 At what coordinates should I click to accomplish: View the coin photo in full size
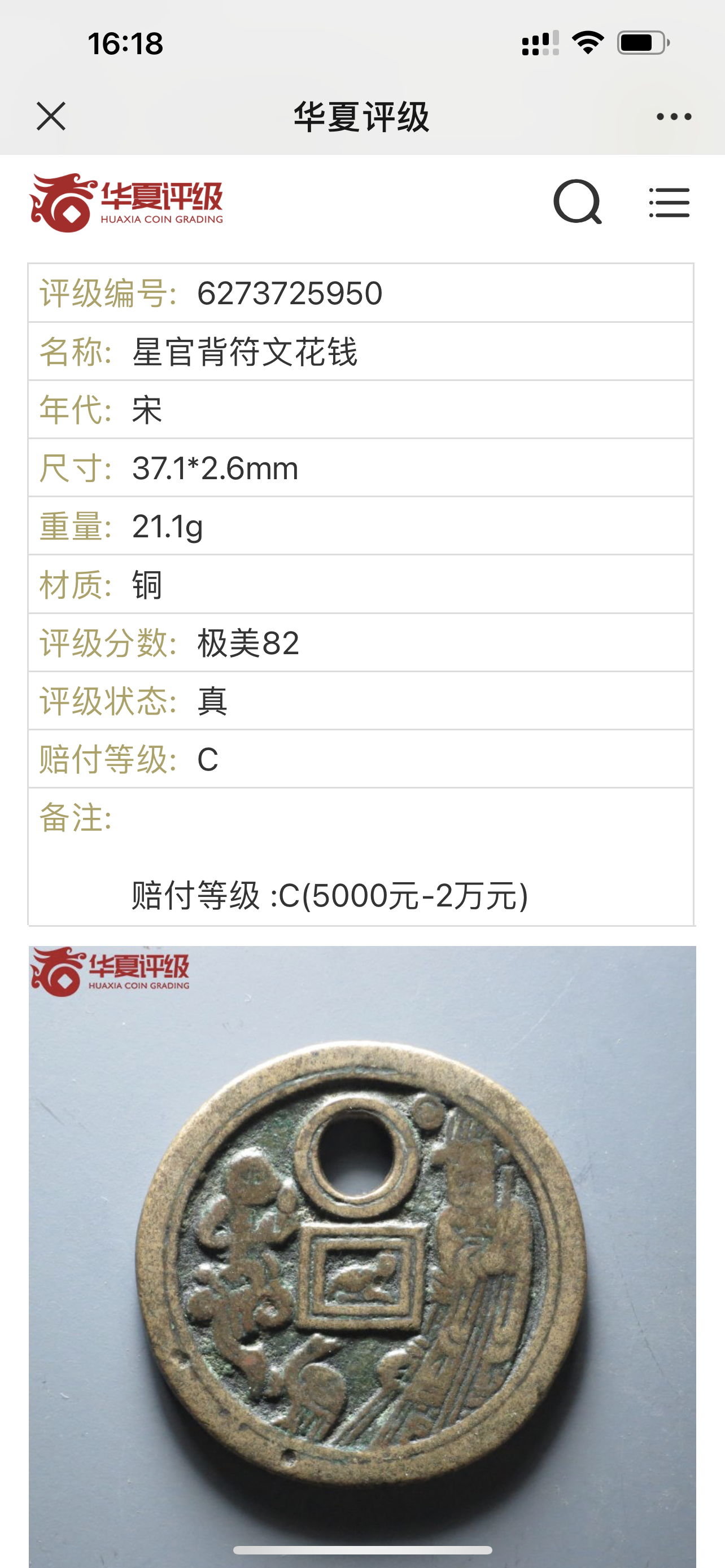tap(362, 1254)
